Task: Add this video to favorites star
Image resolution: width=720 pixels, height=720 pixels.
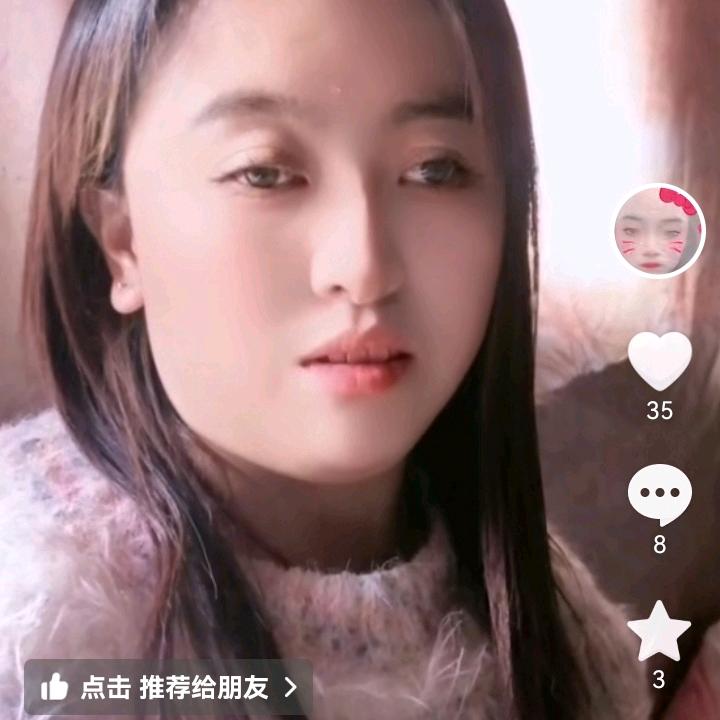Action: (x=659, y=631)
